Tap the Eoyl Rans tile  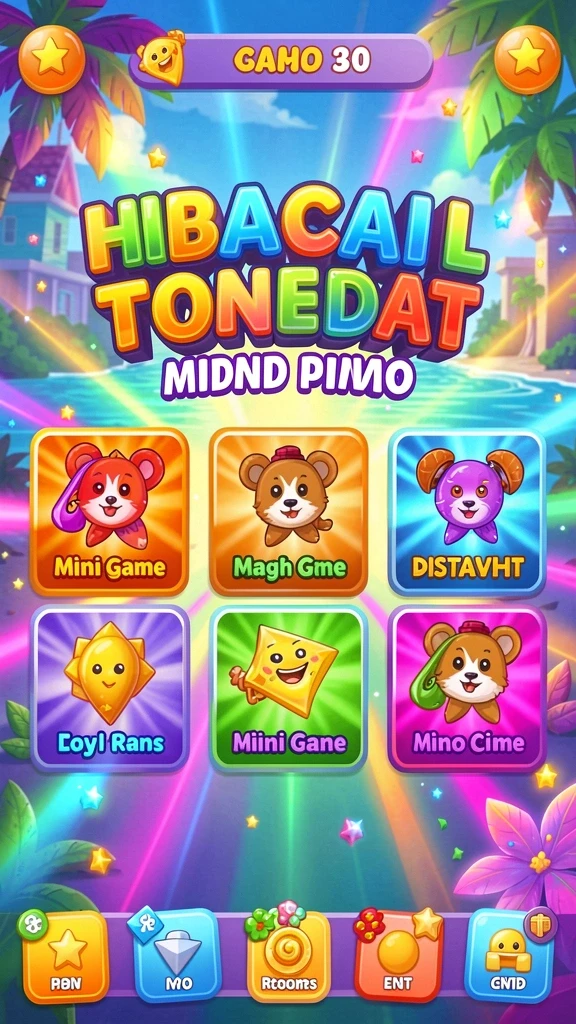click(110, 687)
